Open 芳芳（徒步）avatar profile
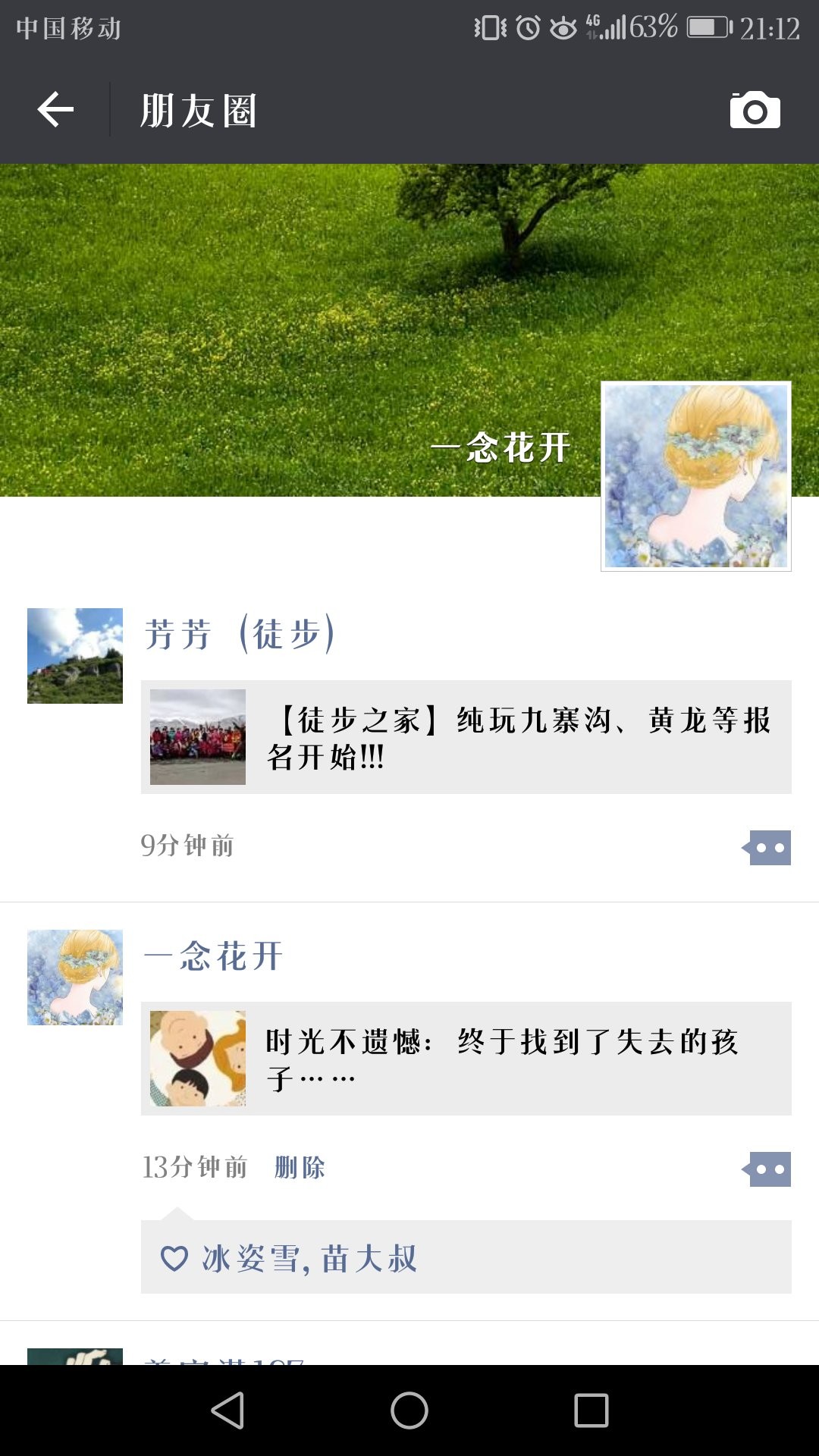The height and width of the screenshot is (1456, 819). [x=75, y=655]
